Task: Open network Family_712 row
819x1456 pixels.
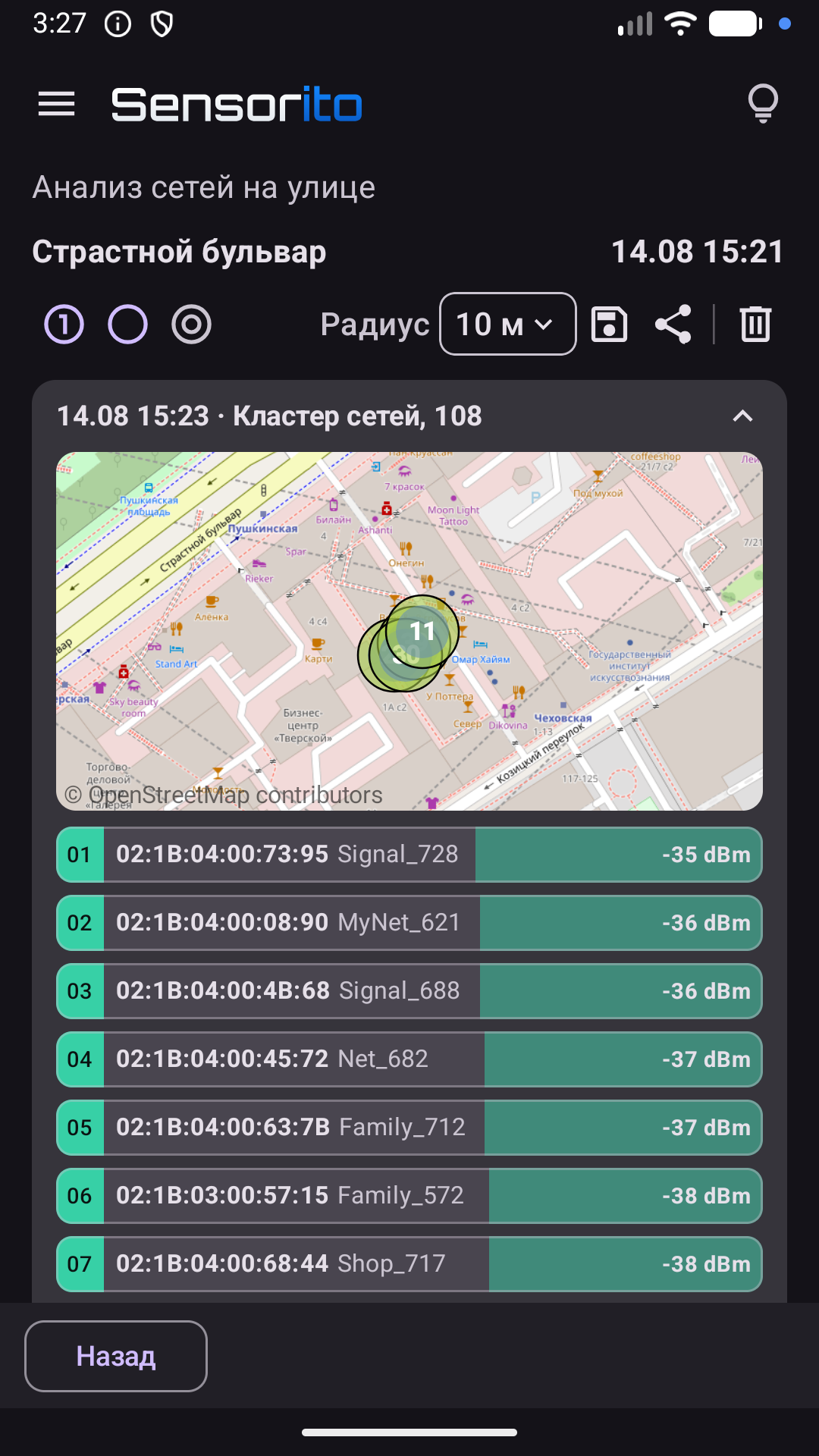Action: point(409,1128)
